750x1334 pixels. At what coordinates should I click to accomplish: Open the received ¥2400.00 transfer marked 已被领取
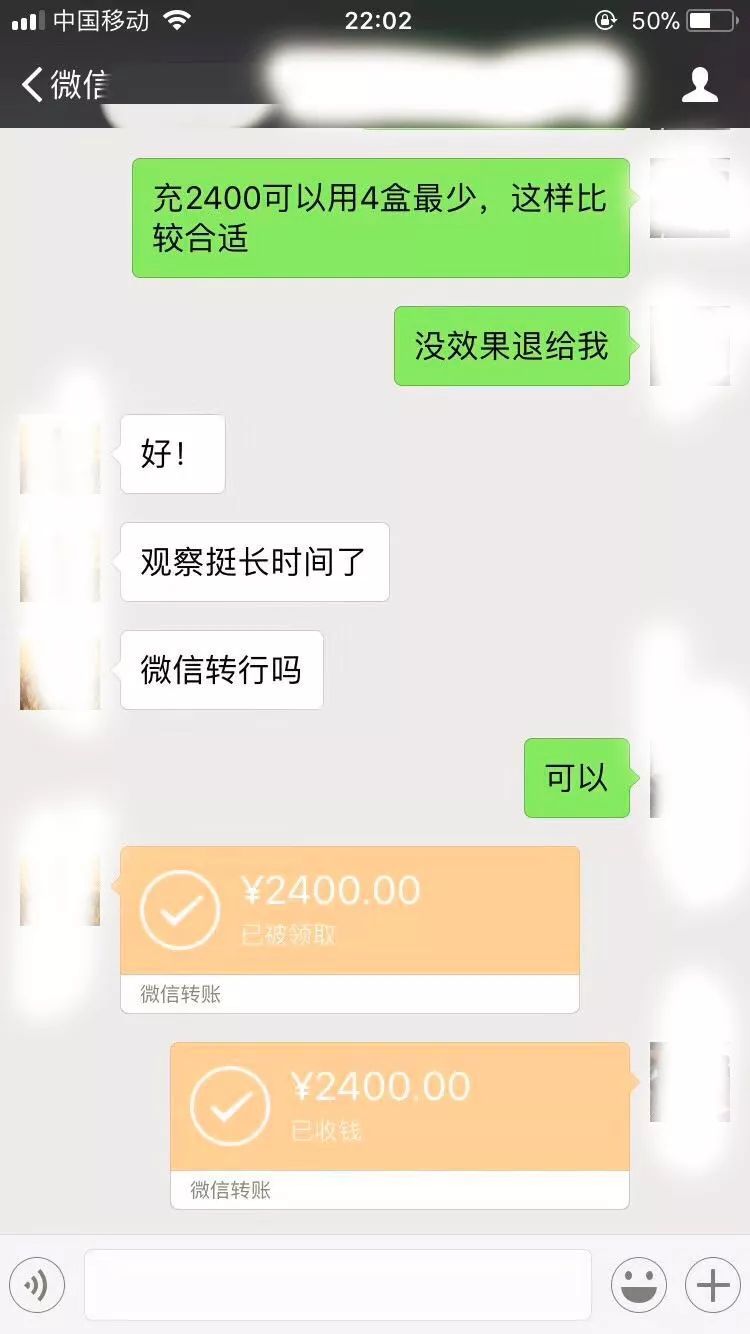point(349,911)
